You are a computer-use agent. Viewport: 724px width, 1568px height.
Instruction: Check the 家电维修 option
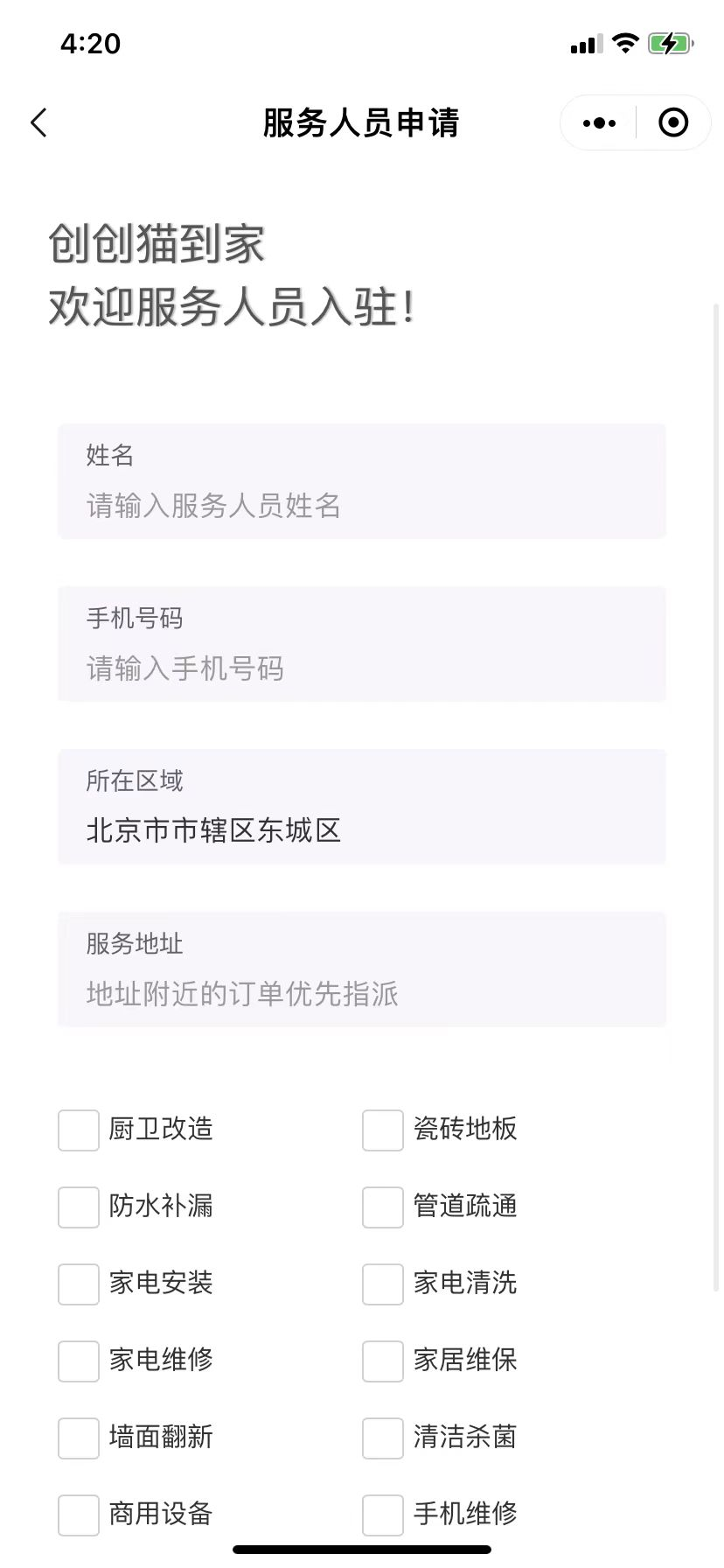(79, 1361)
